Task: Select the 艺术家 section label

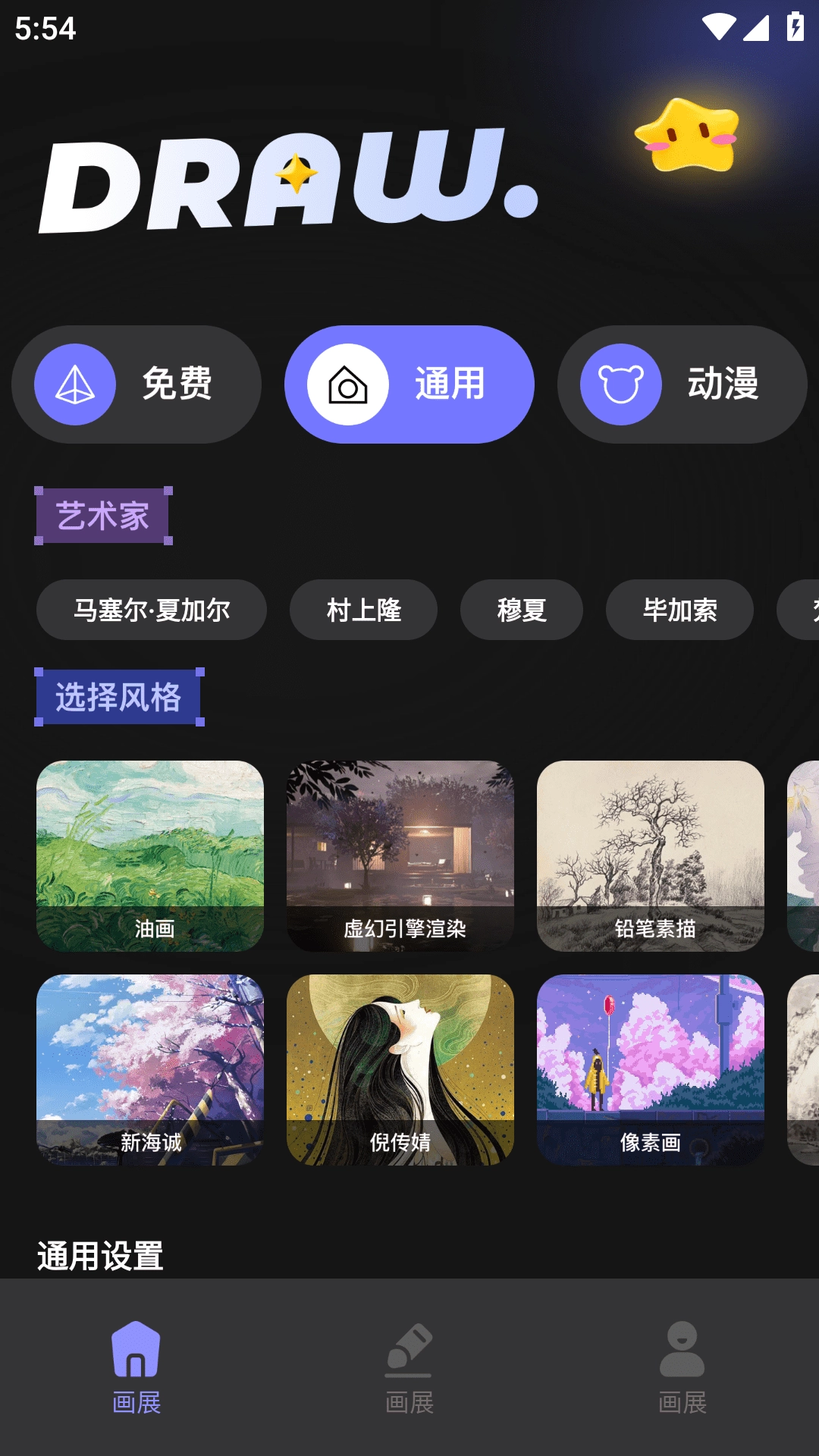Action: pos(104,514)
